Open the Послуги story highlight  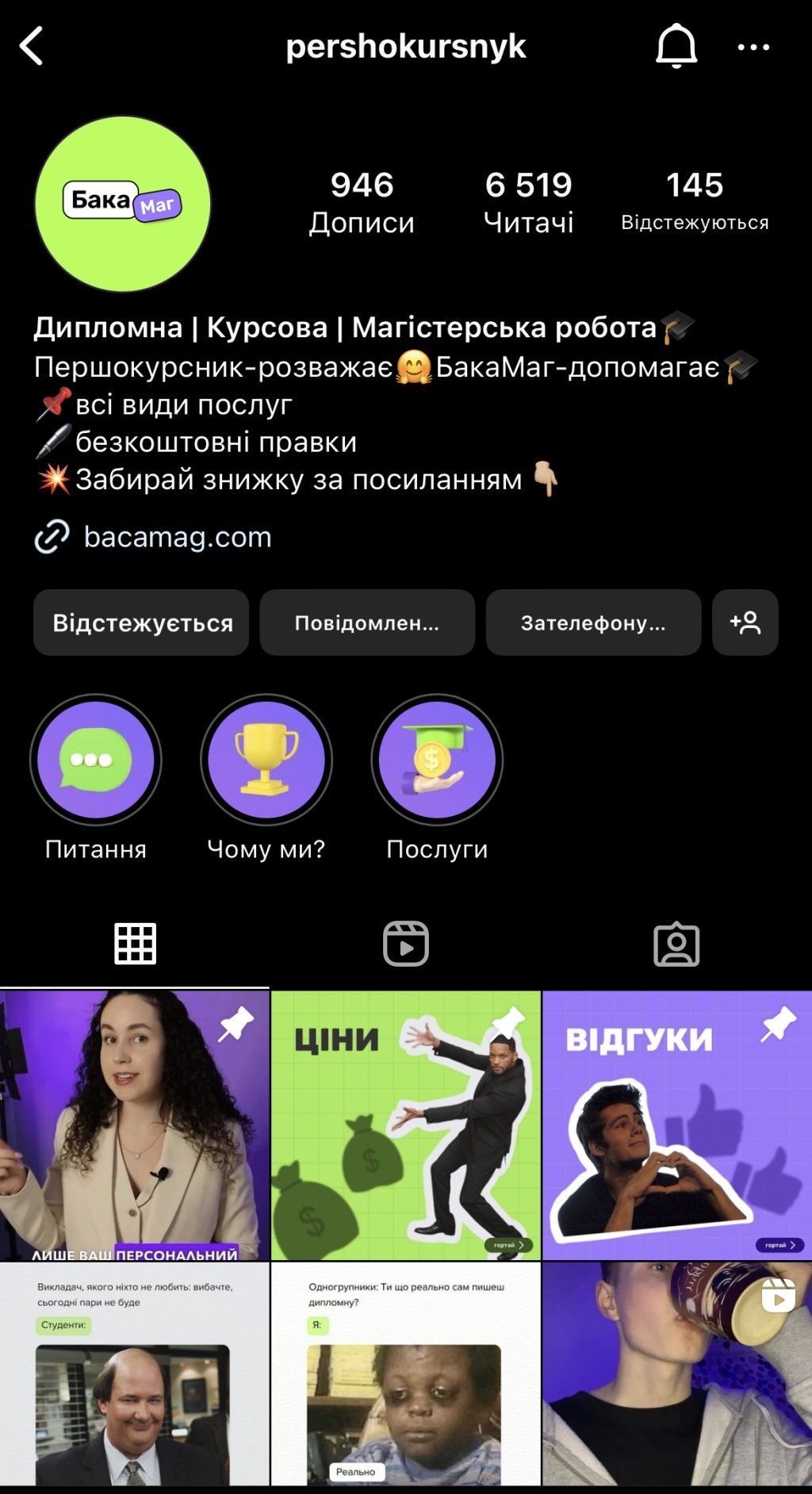(x=437, y=760)
